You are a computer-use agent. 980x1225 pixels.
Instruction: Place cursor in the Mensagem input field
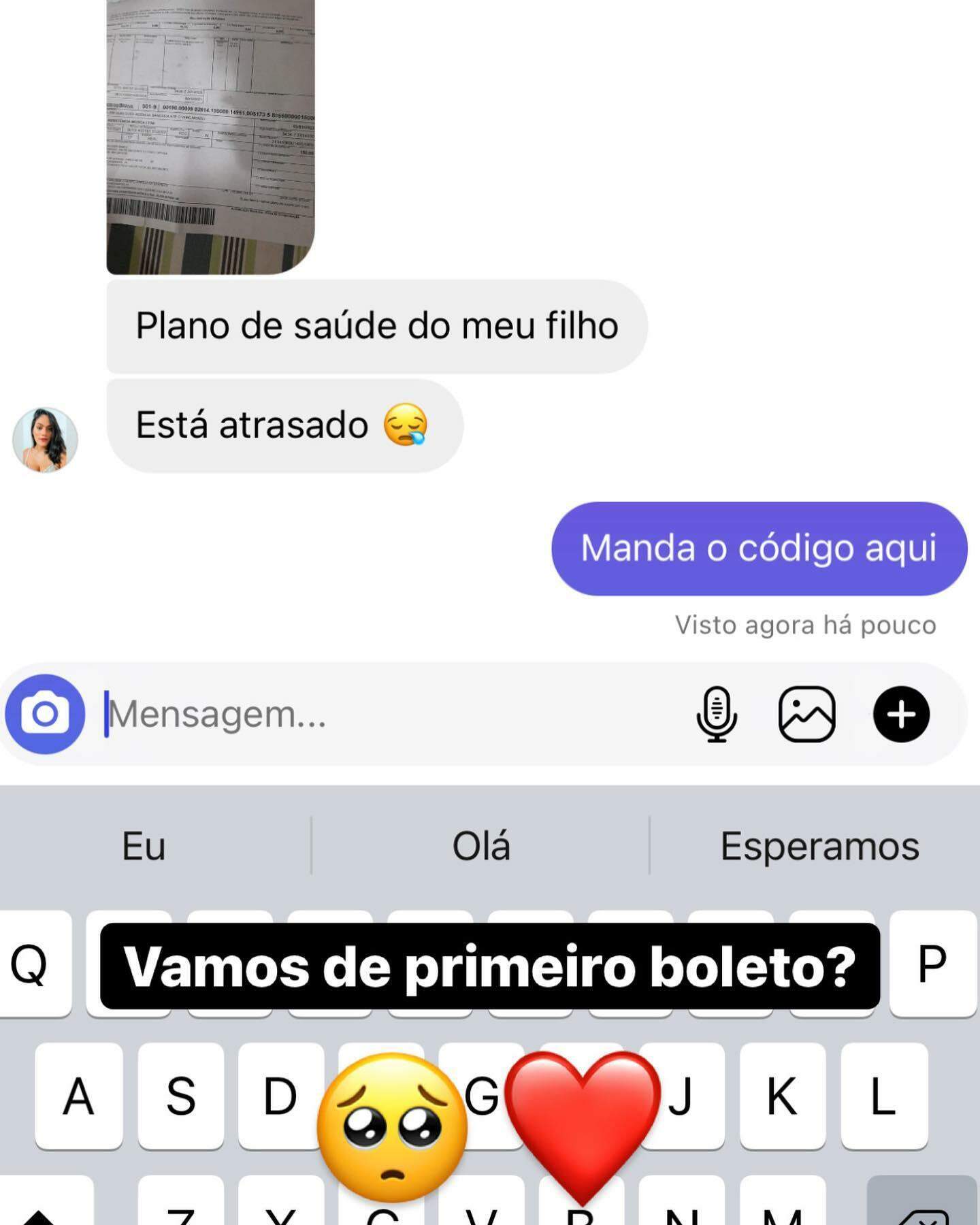(272, 713)
